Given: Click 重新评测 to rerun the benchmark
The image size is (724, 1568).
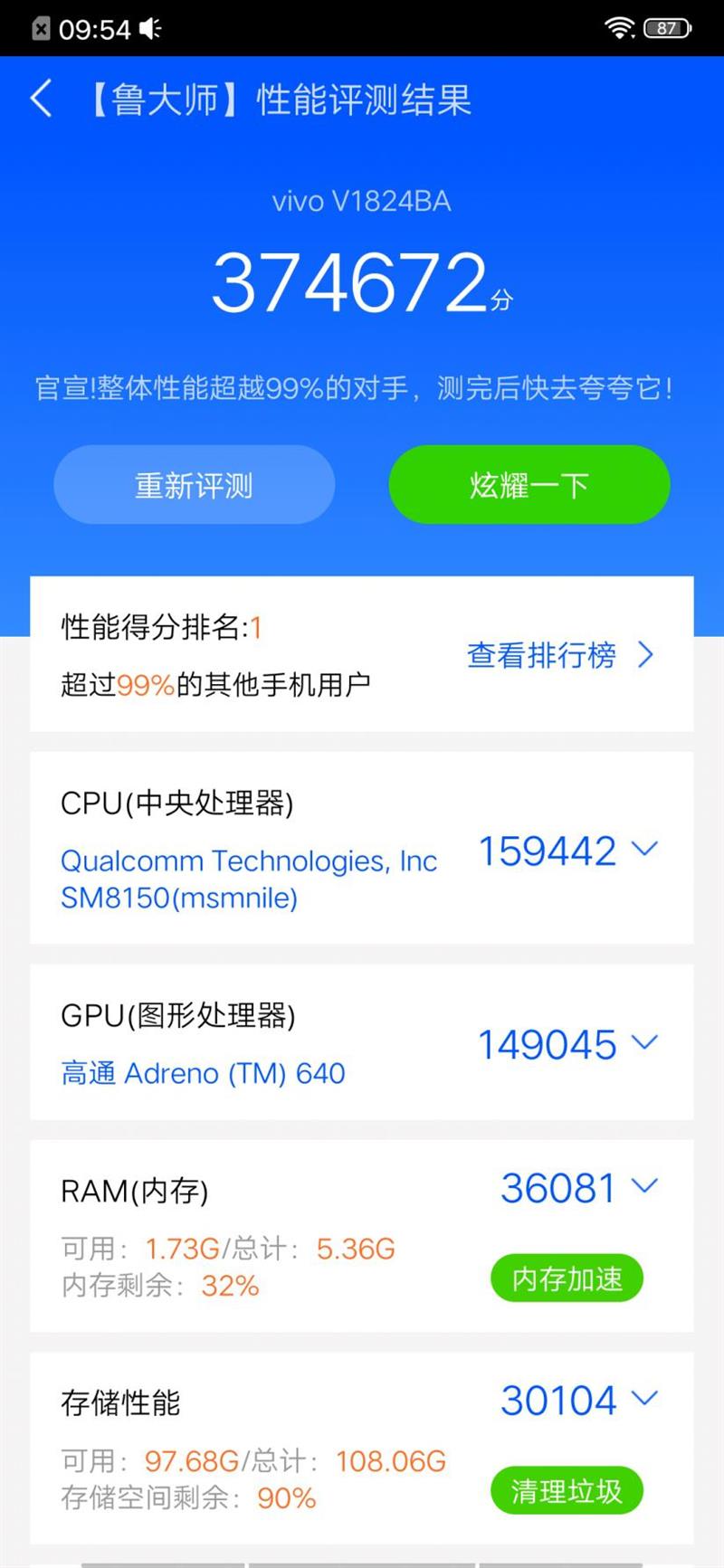Looking at the screenshot, I should pyautogui.click(x=193, y=485).
